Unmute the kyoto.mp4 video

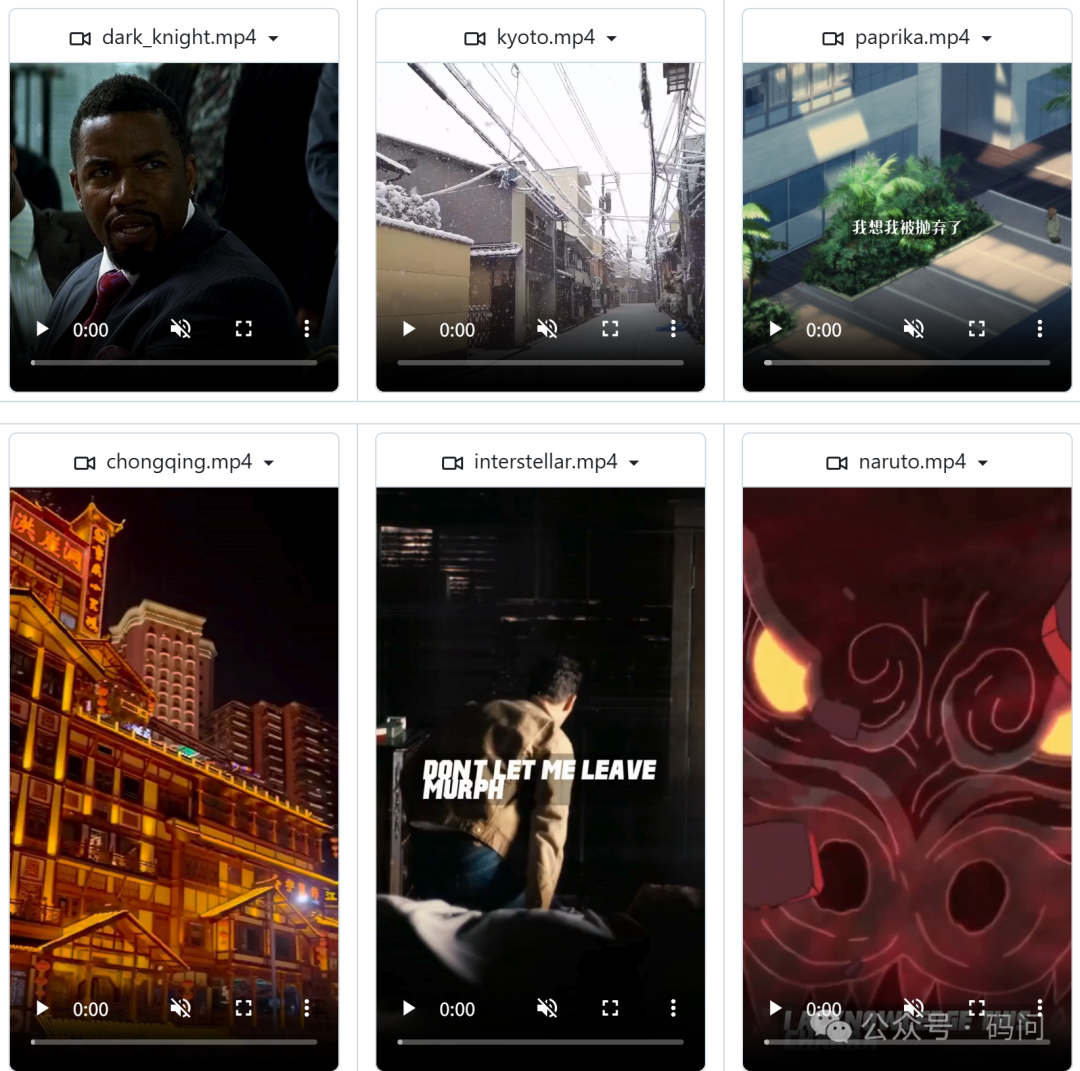[x=547, y=329]
